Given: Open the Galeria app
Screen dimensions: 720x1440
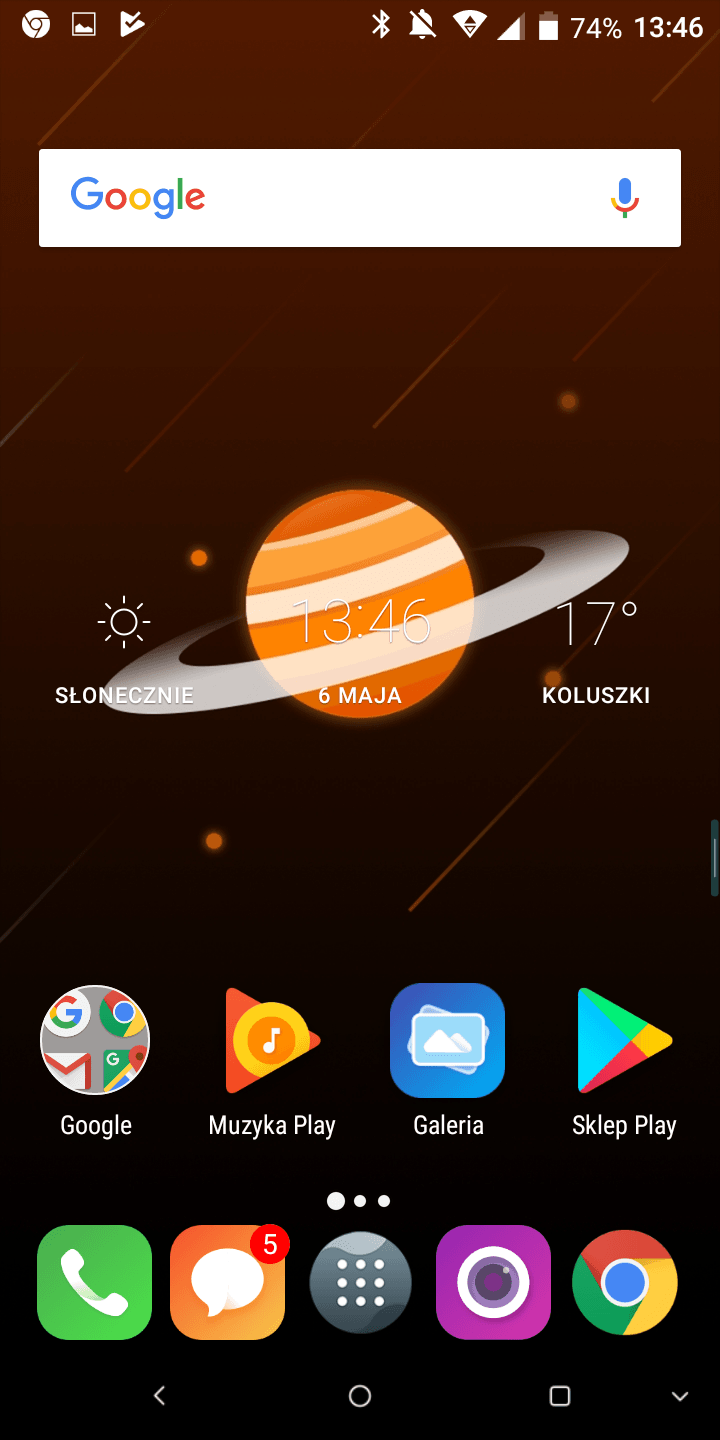Looking at the screenshot, I should pos(448,1040).
